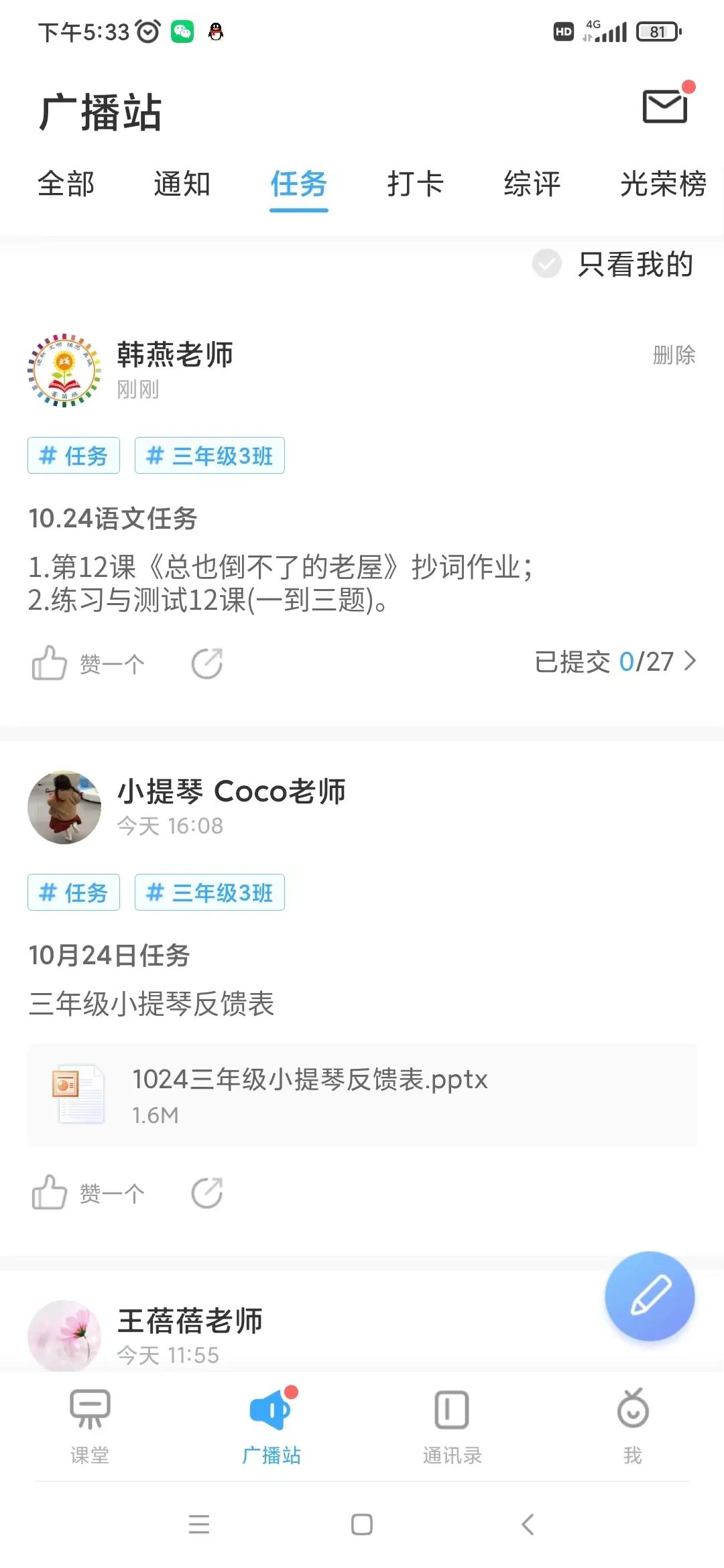Screen dimensions: 724x1568
Task: Share 小提琴 Coco老师's post
Action: 207,1193
